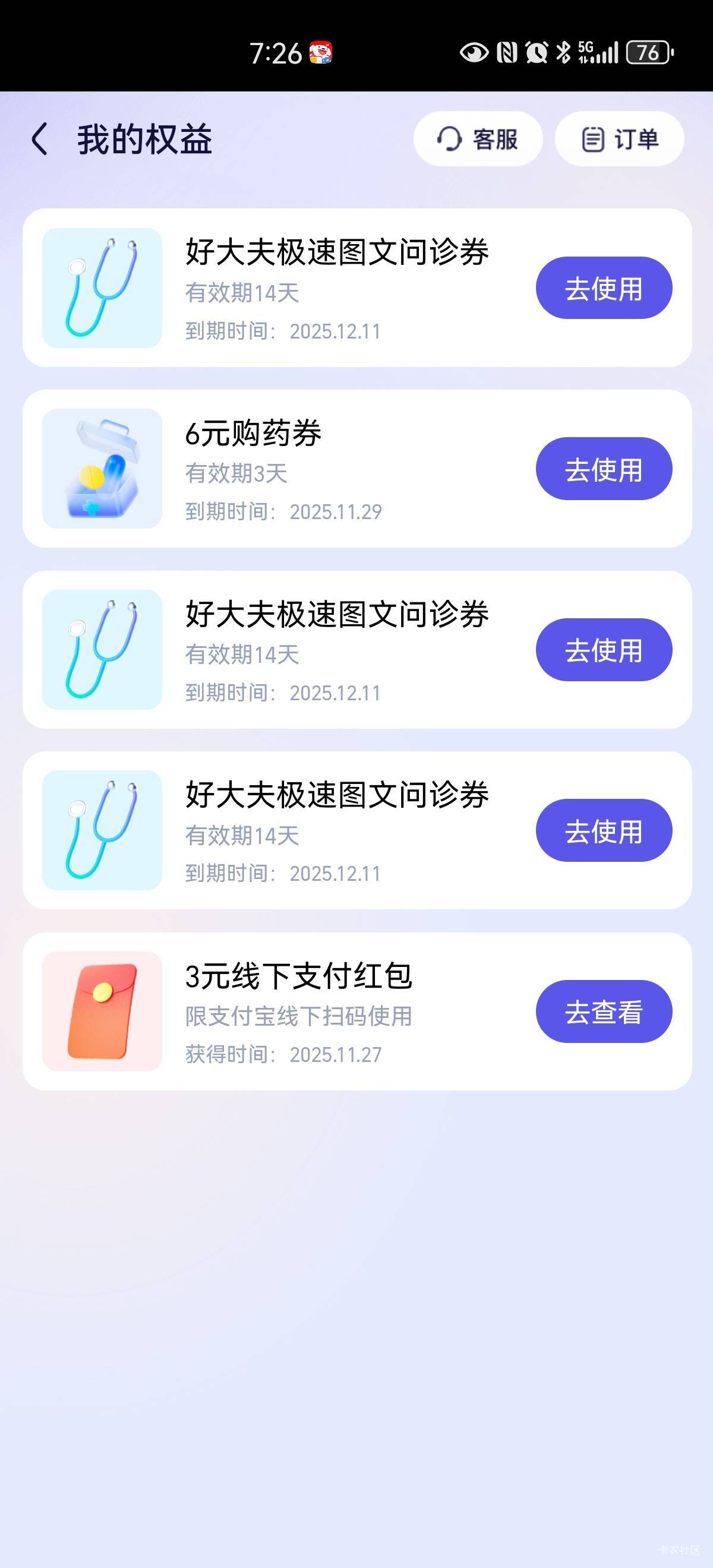Contact 客服 customer service
The image size is (713, 1568).
click(x=477, y=139)
